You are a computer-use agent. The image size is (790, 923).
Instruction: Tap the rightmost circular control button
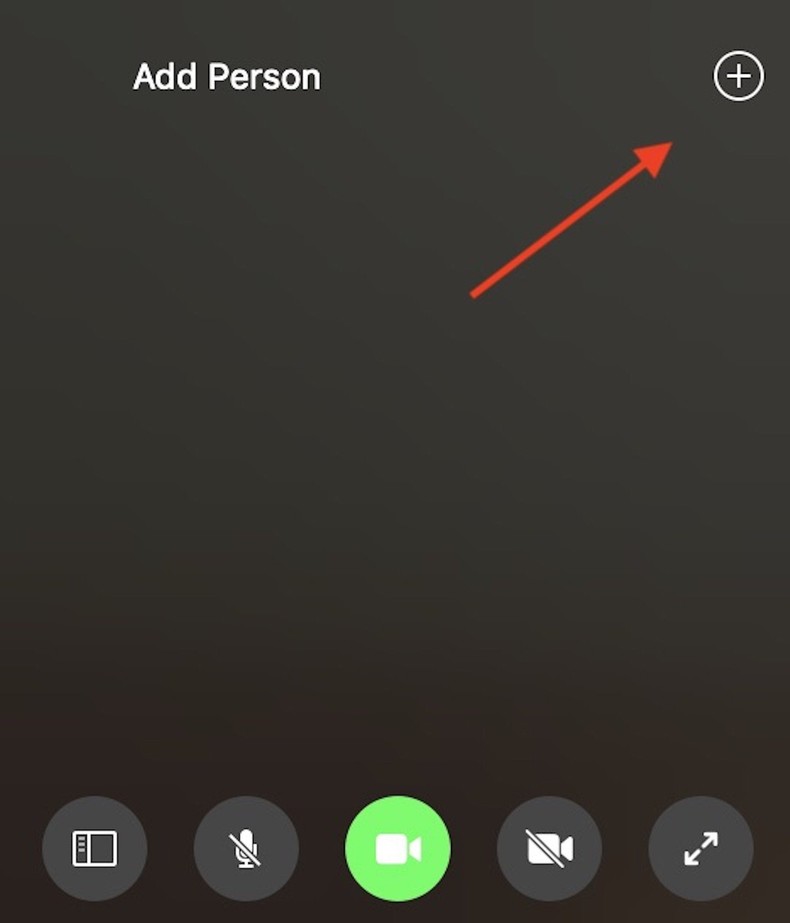coord(700,847)
